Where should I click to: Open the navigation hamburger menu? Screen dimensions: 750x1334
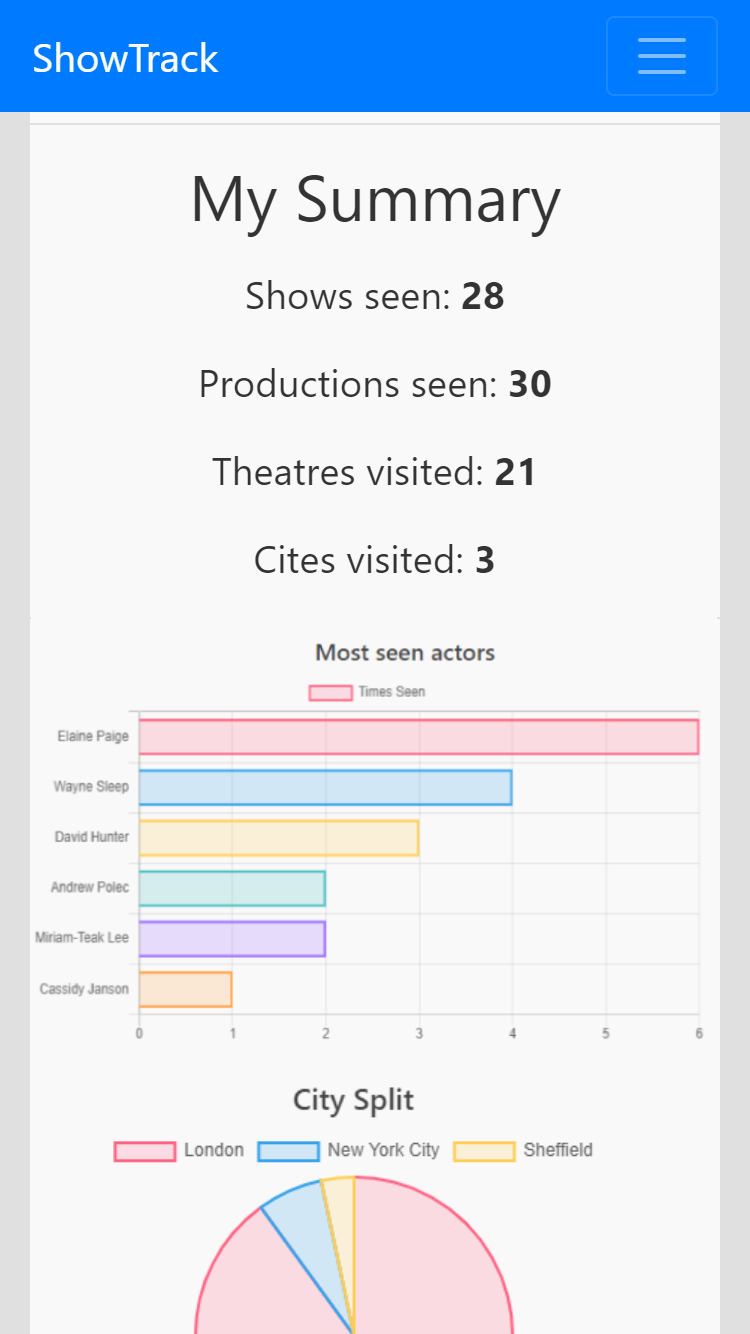(662, 56)
